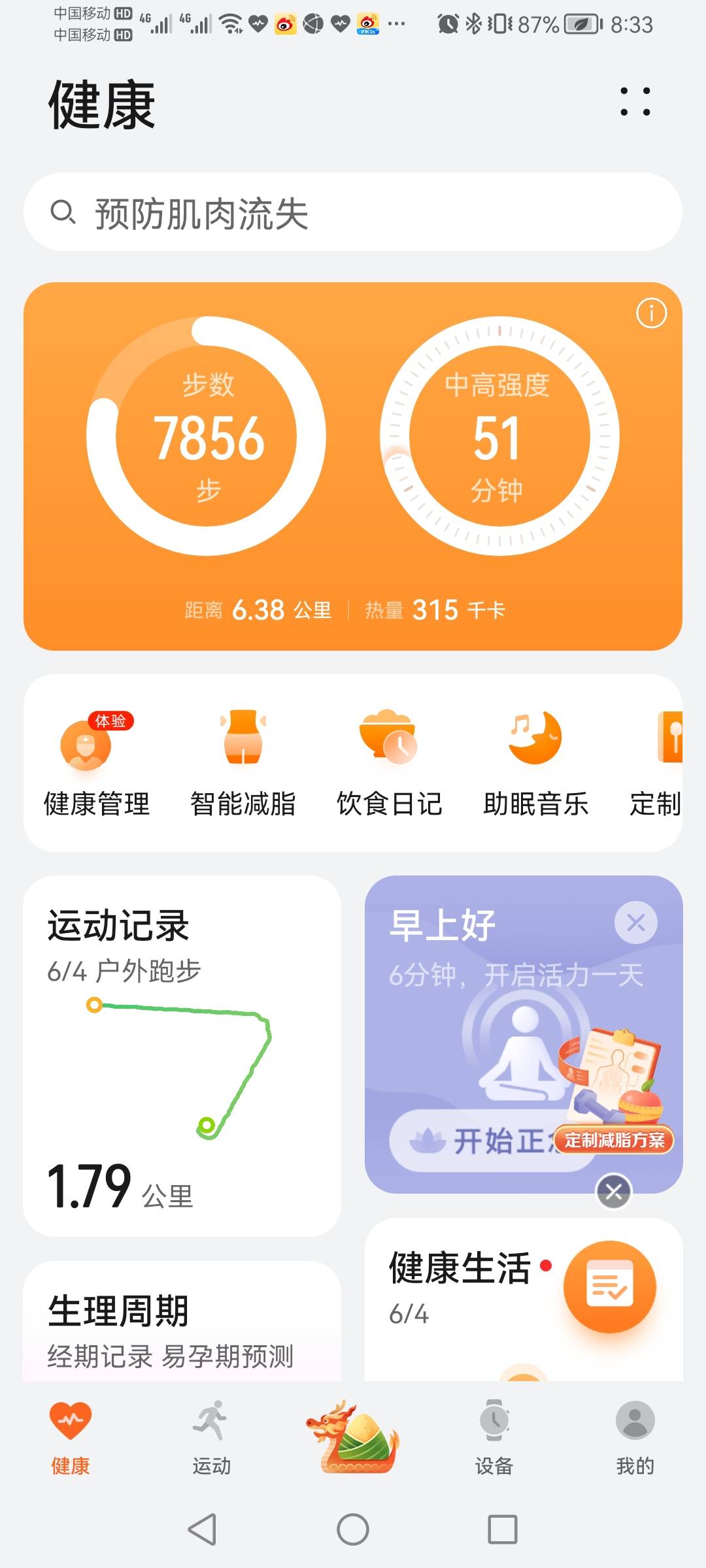Viewport: 706px width, 1568px height.
Task: Tap the steps progress ring showing 7856
Action: [x=210, y=433]
